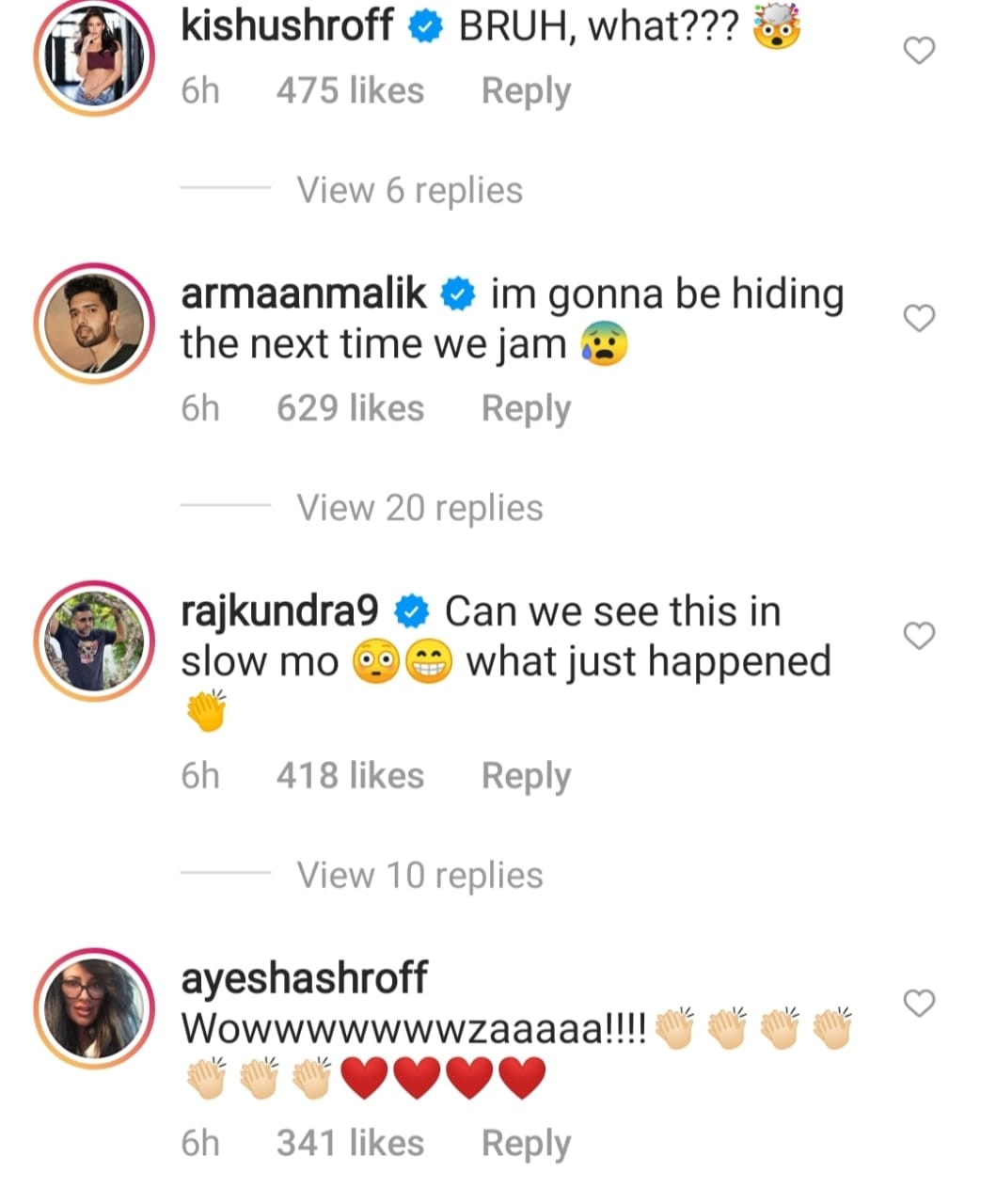This screenshot has height=1204, width=996.
Task: Open ayeshashroff's profile picture
Action: coord(93,1007)
